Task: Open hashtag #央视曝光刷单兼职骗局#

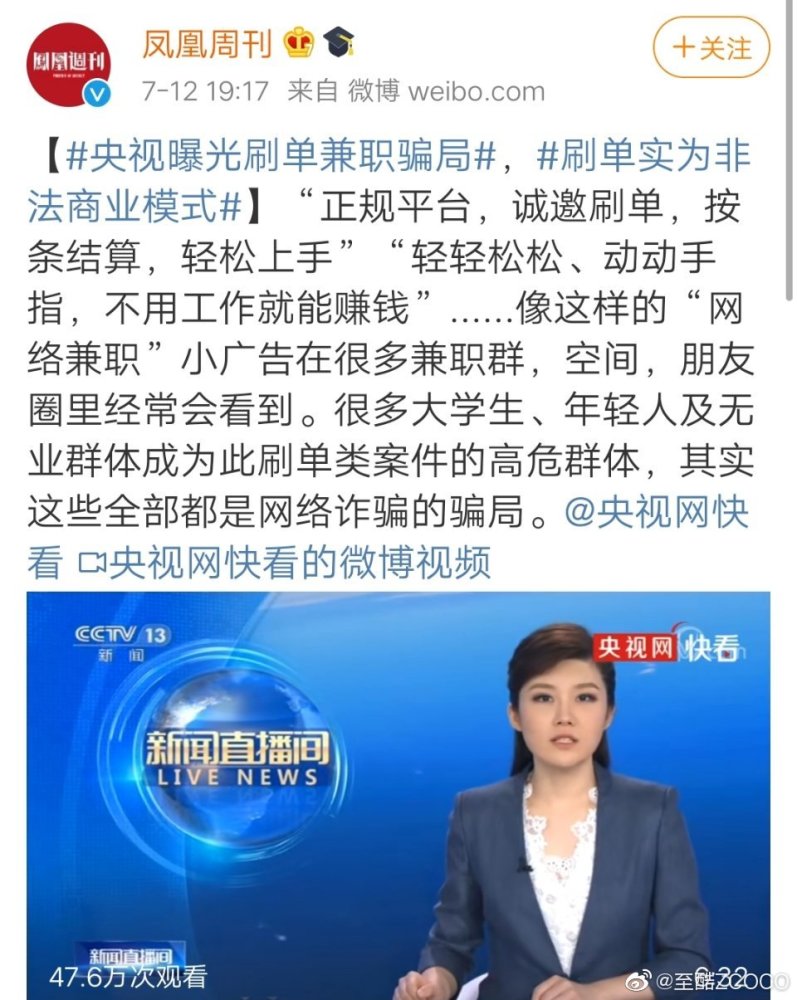Action: (x=282, y=158)
